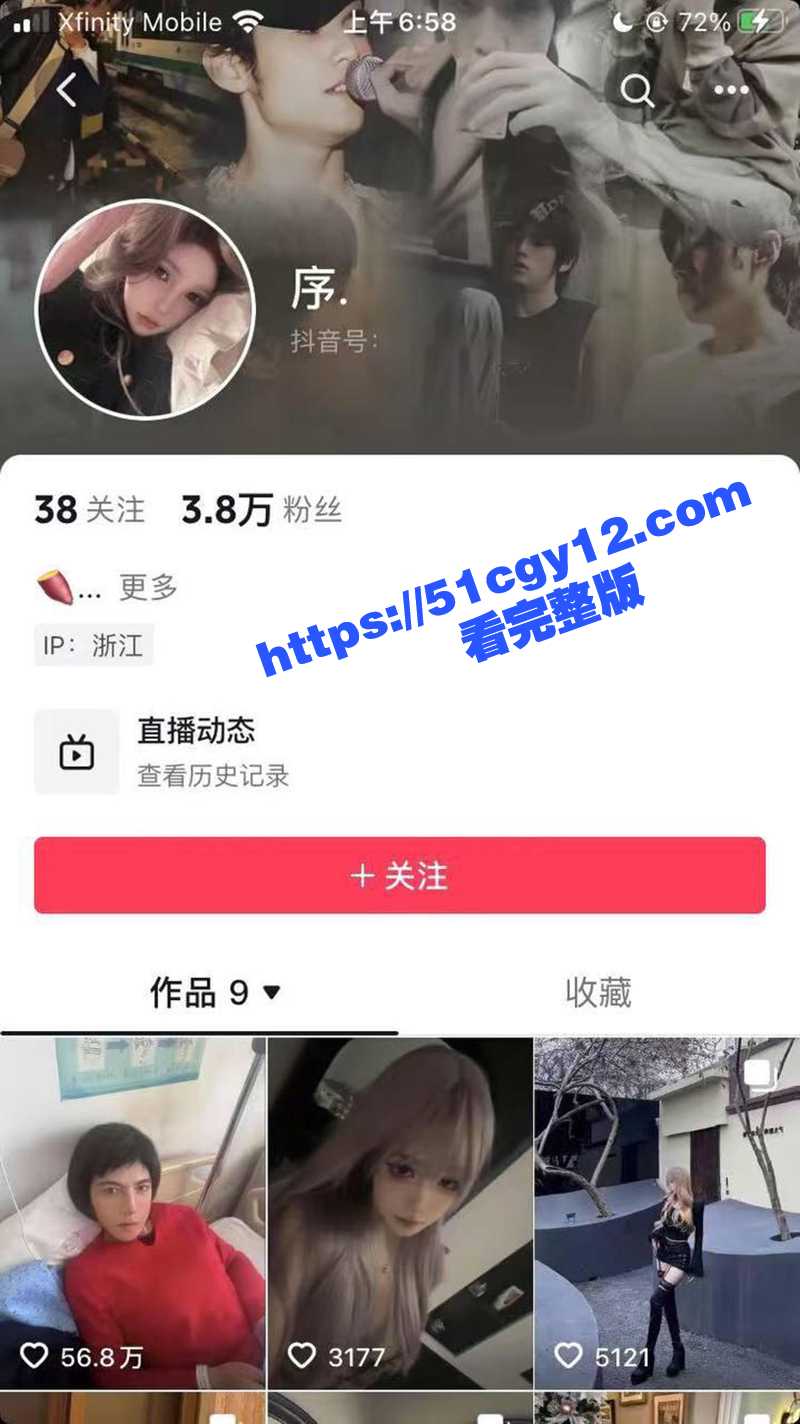The height and width of the screenshot is (1424, 800).
Task: Open the video with 56.8万 likes
Action: [x=132, y=1212]
